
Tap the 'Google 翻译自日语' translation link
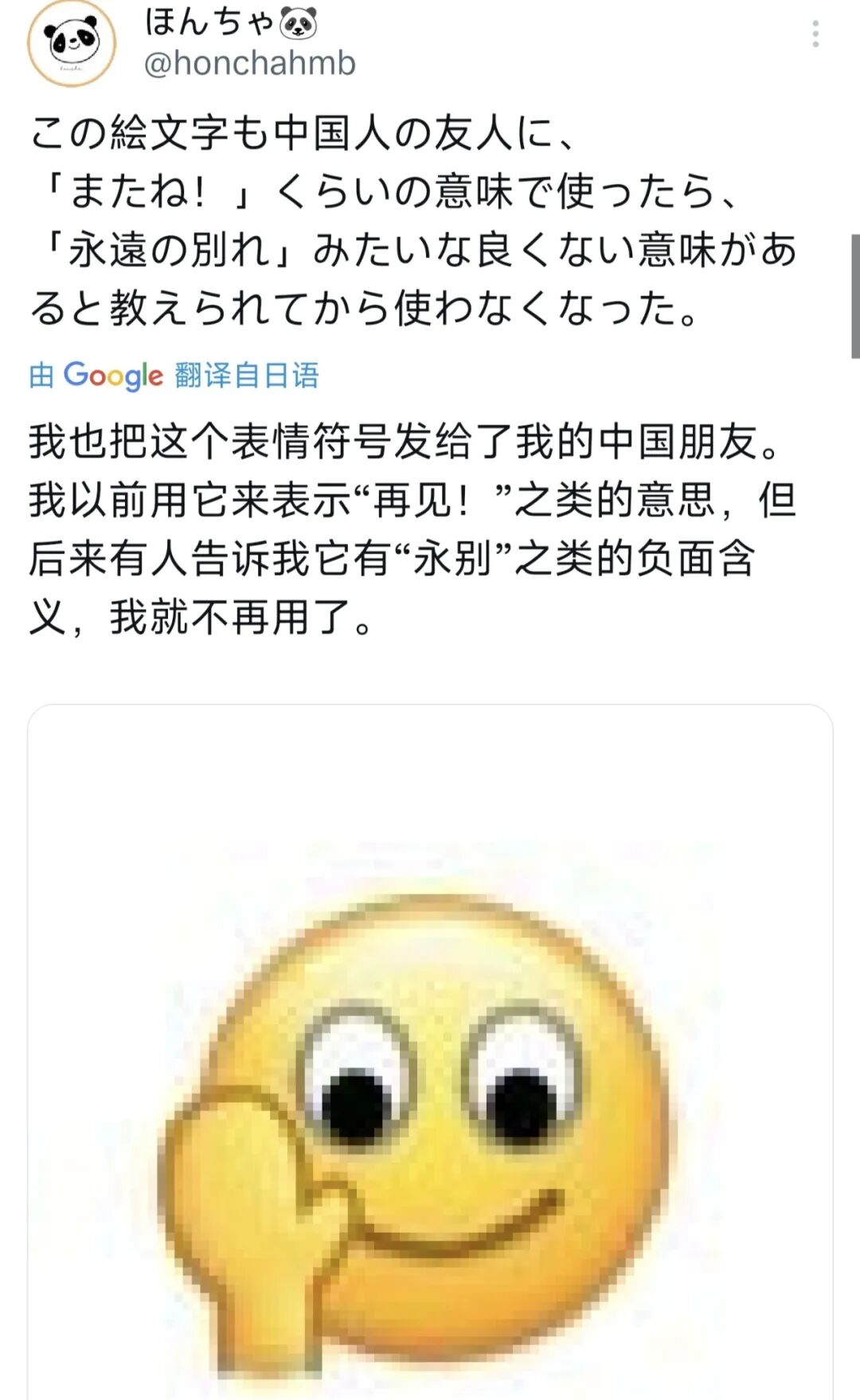click(x=174, y=375)
